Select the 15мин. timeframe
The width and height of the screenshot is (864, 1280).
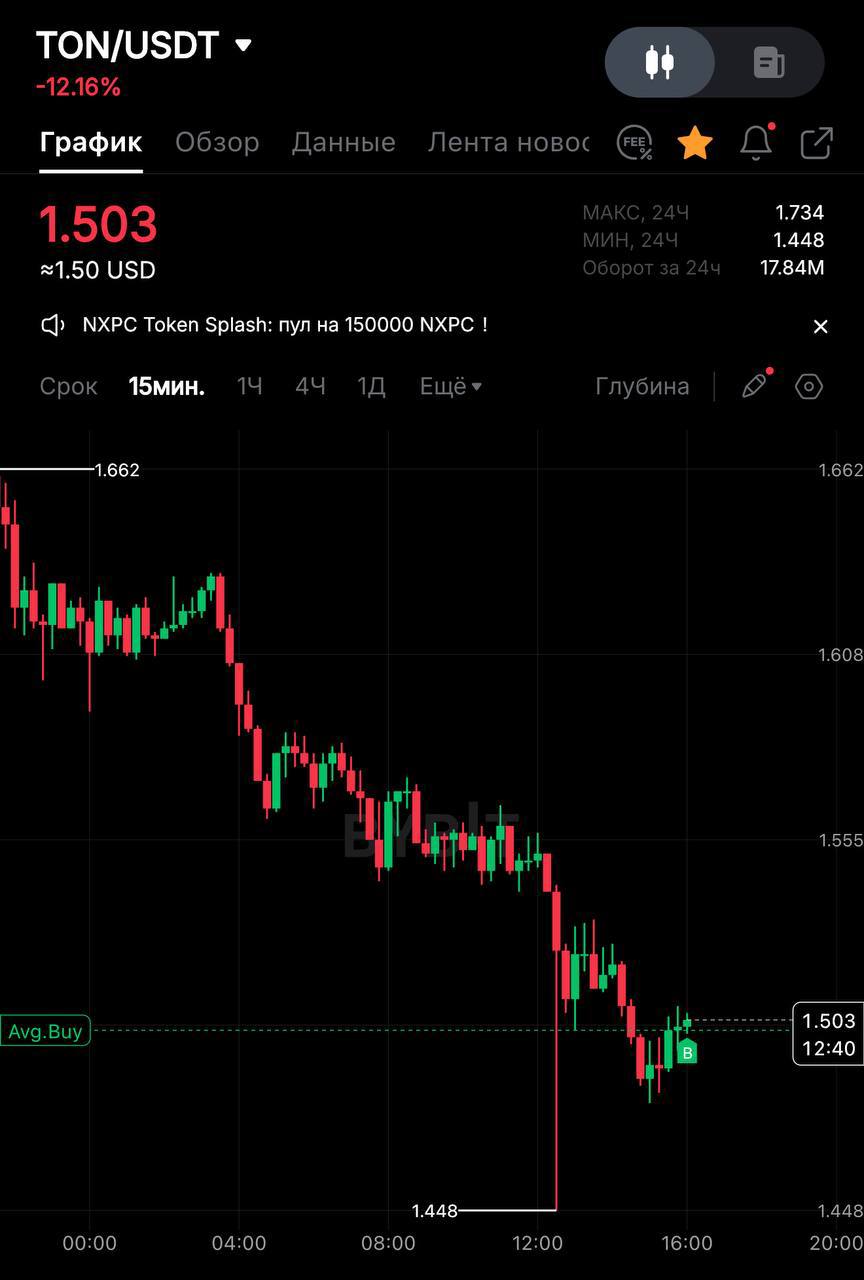[x=167, y=386]
